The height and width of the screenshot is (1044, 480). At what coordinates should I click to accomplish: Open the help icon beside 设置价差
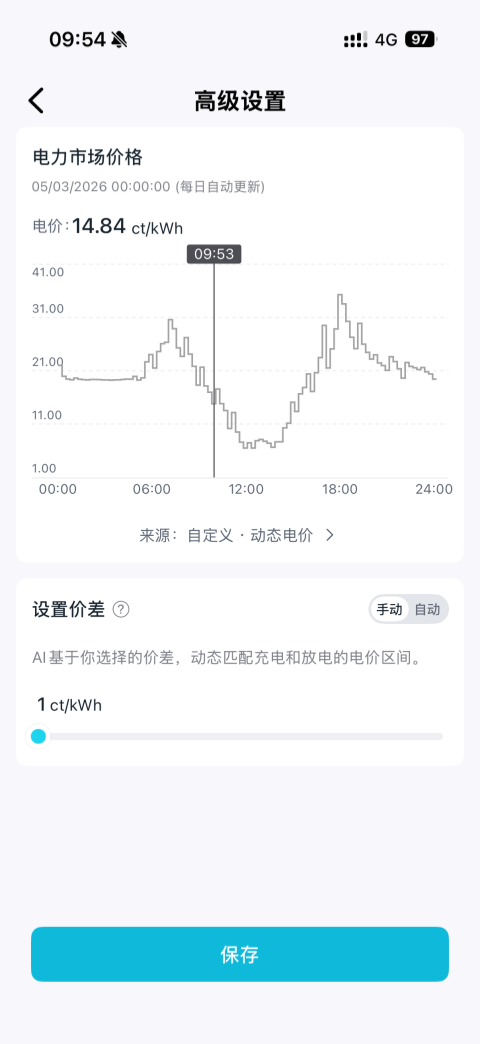tap(120, 609)
